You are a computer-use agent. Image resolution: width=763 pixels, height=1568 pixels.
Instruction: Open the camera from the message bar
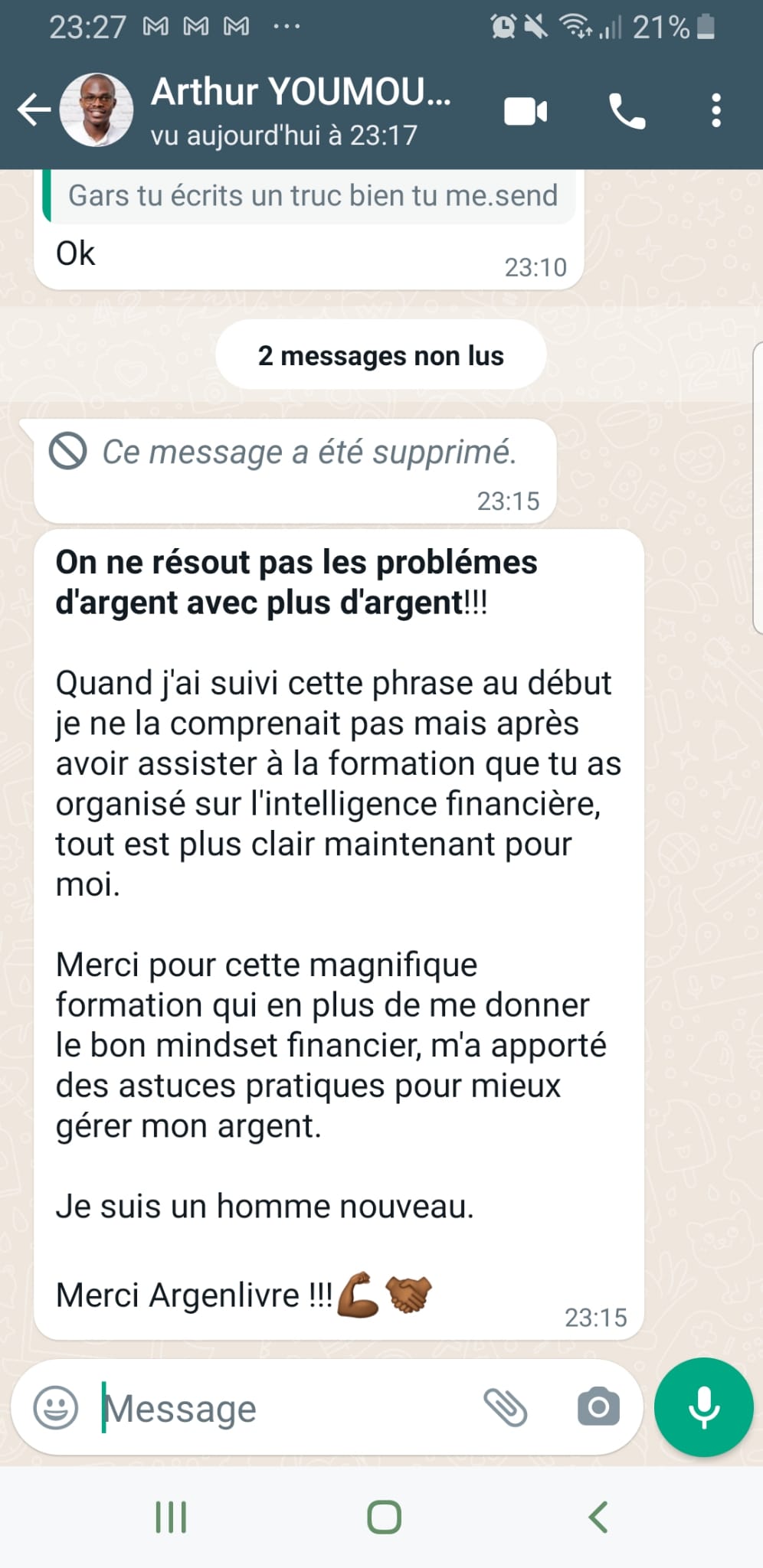598,1407
